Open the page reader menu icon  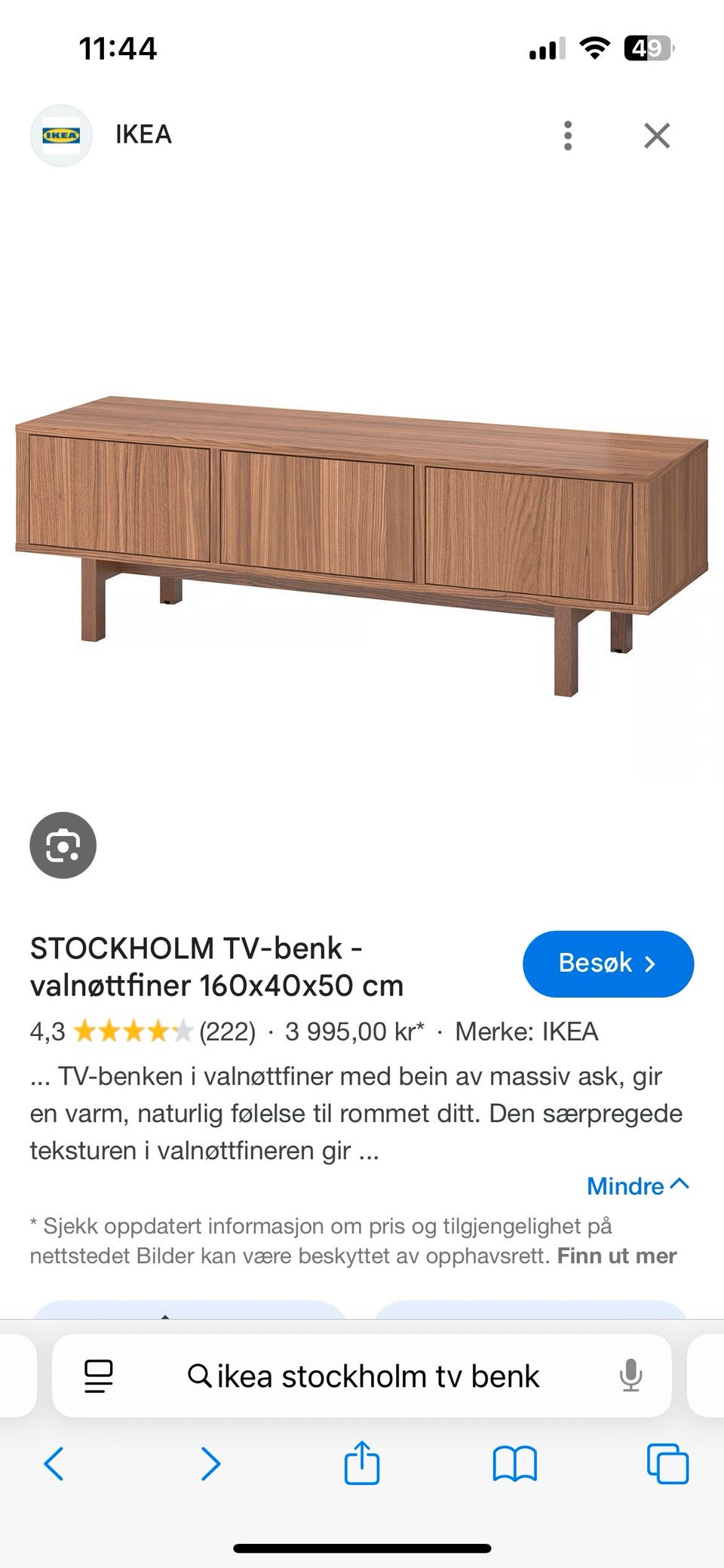[99, 1376]
